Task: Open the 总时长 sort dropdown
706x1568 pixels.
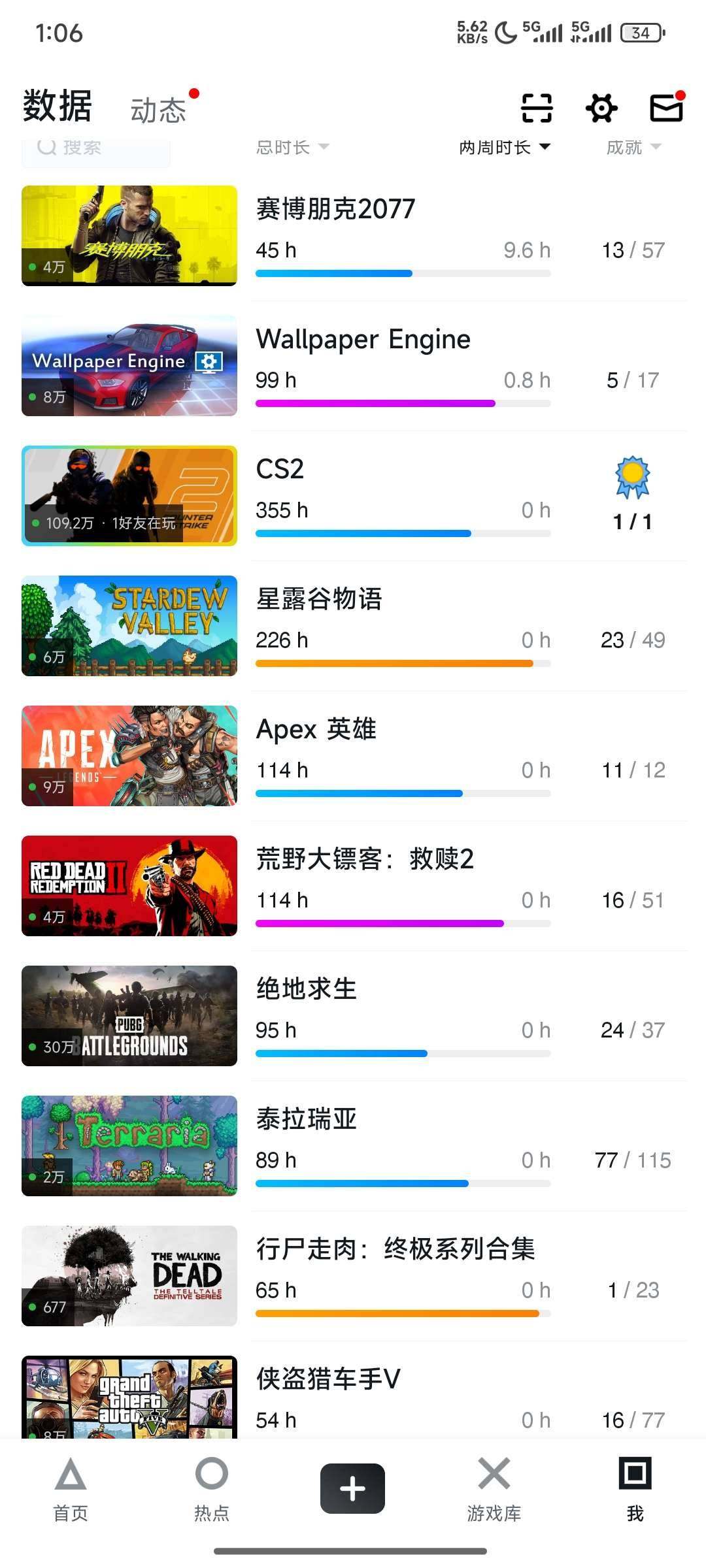Action: coord(293,148)
